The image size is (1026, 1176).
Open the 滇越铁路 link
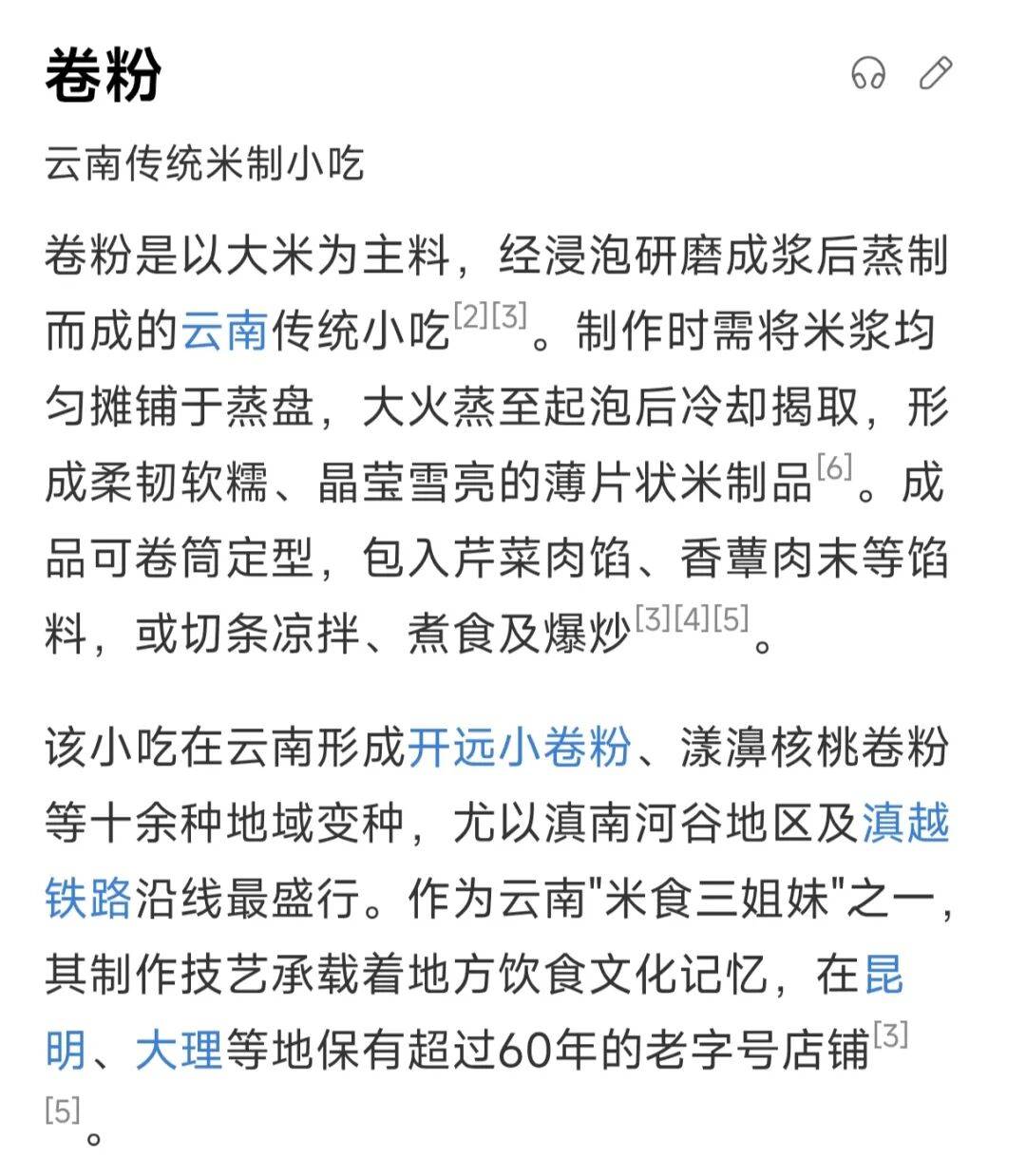click(904, 823)
